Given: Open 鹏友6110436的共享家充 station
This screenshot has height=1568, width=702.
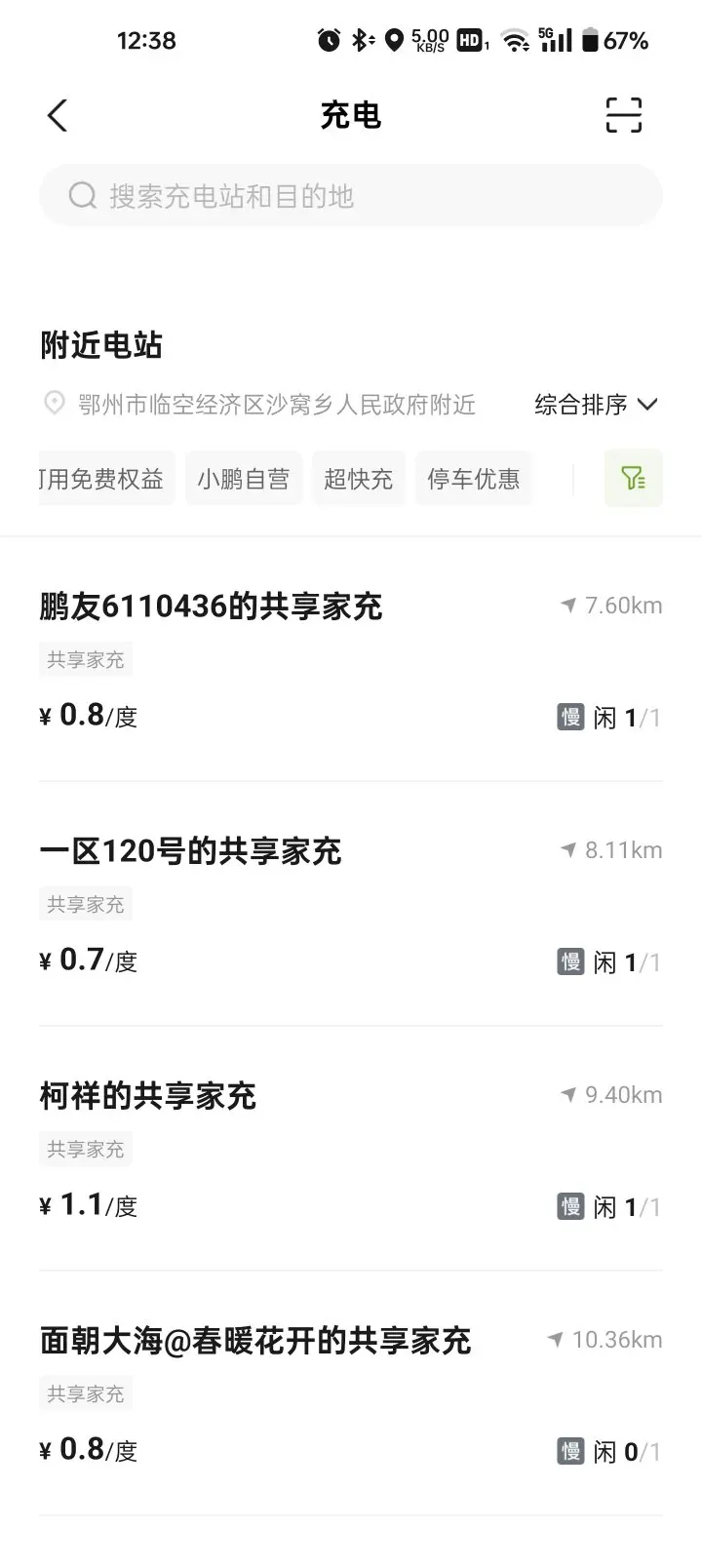Looking at the screenshot, I should 351,660.
